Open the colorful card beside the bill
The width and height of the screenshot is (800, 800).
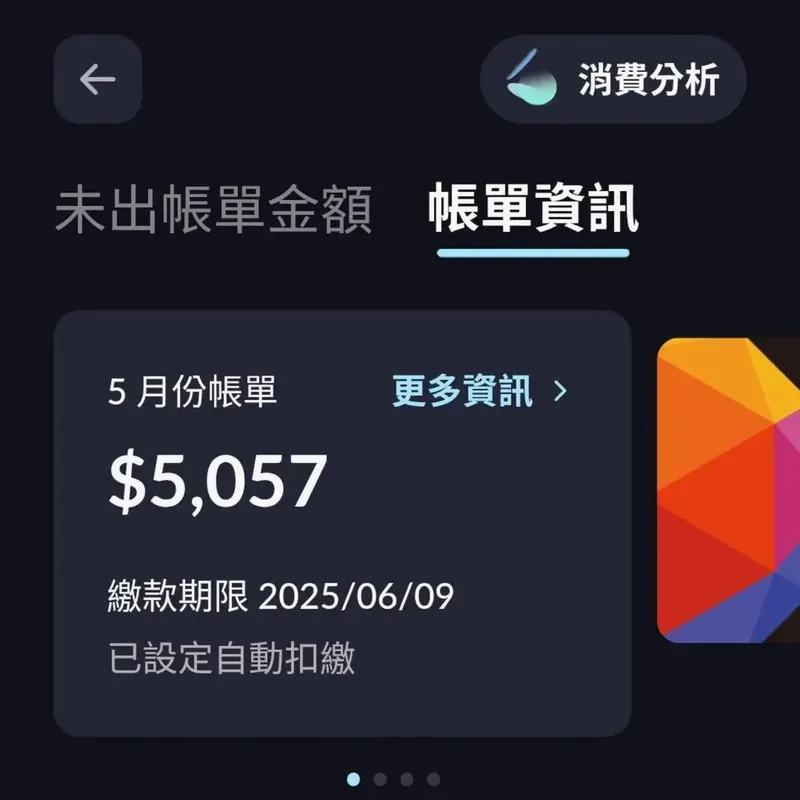pos(730,490)
